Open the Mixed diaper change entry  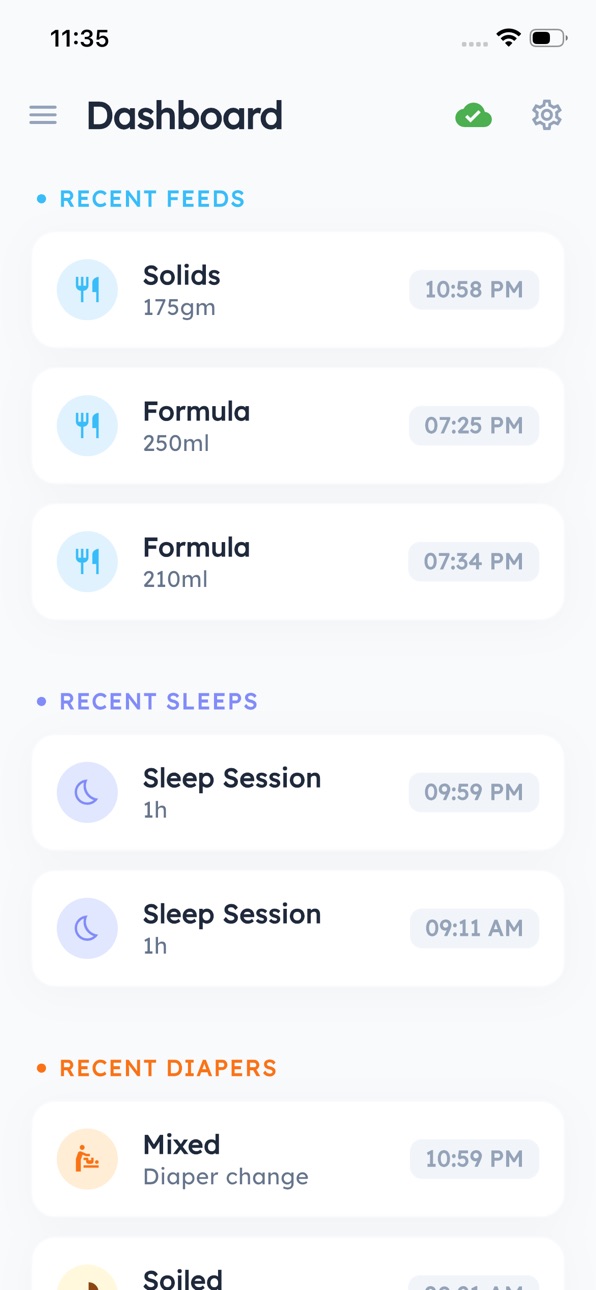(298, 1160)
